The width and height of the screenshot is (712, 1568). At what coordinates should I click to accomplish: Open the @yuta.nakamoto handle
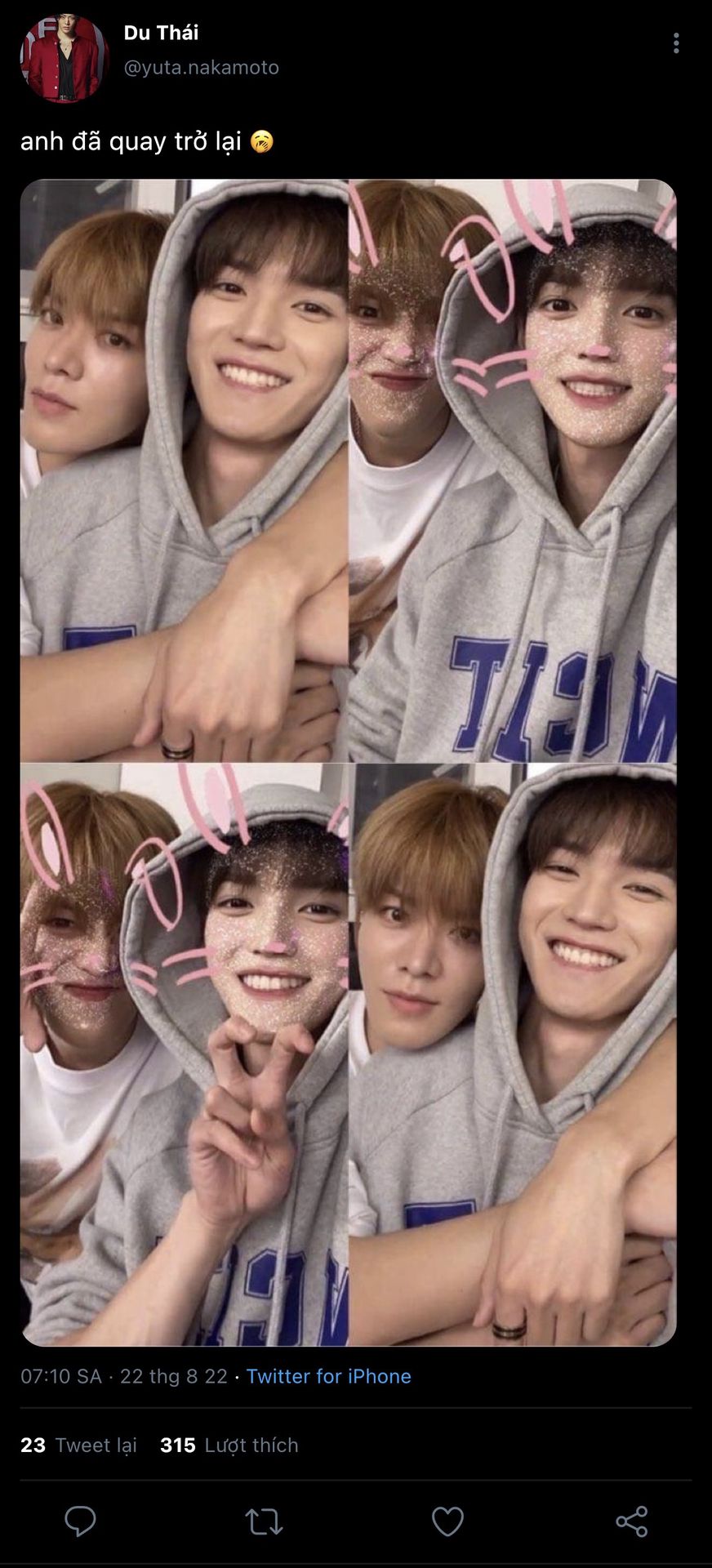(x=201, y=68)
